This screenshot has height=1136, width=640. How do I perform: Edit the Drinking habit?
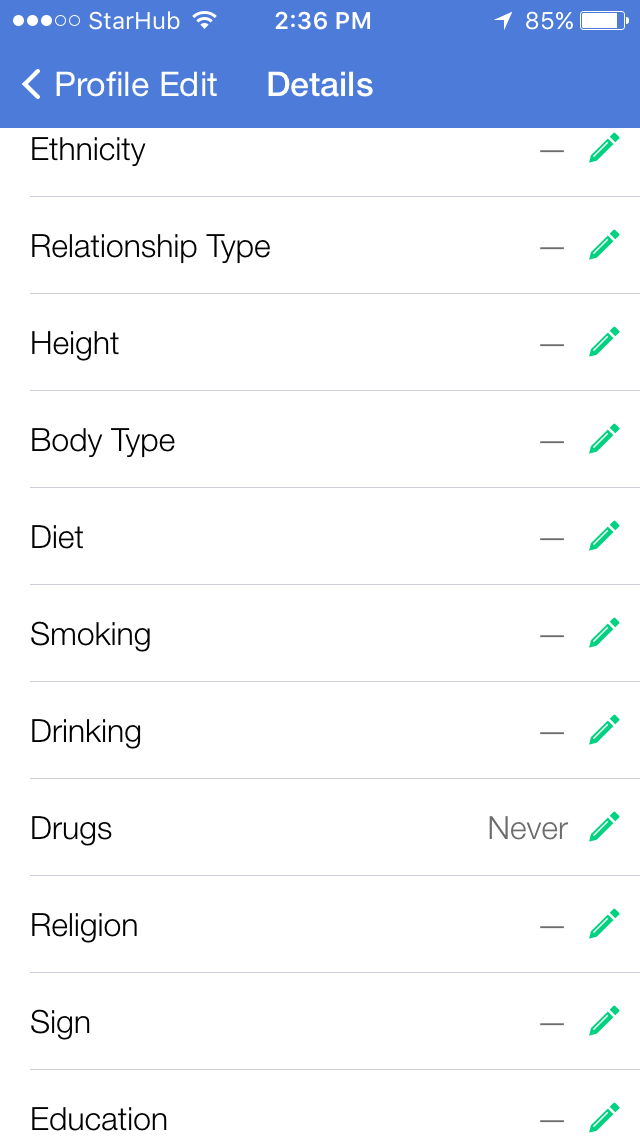point(603,731)
